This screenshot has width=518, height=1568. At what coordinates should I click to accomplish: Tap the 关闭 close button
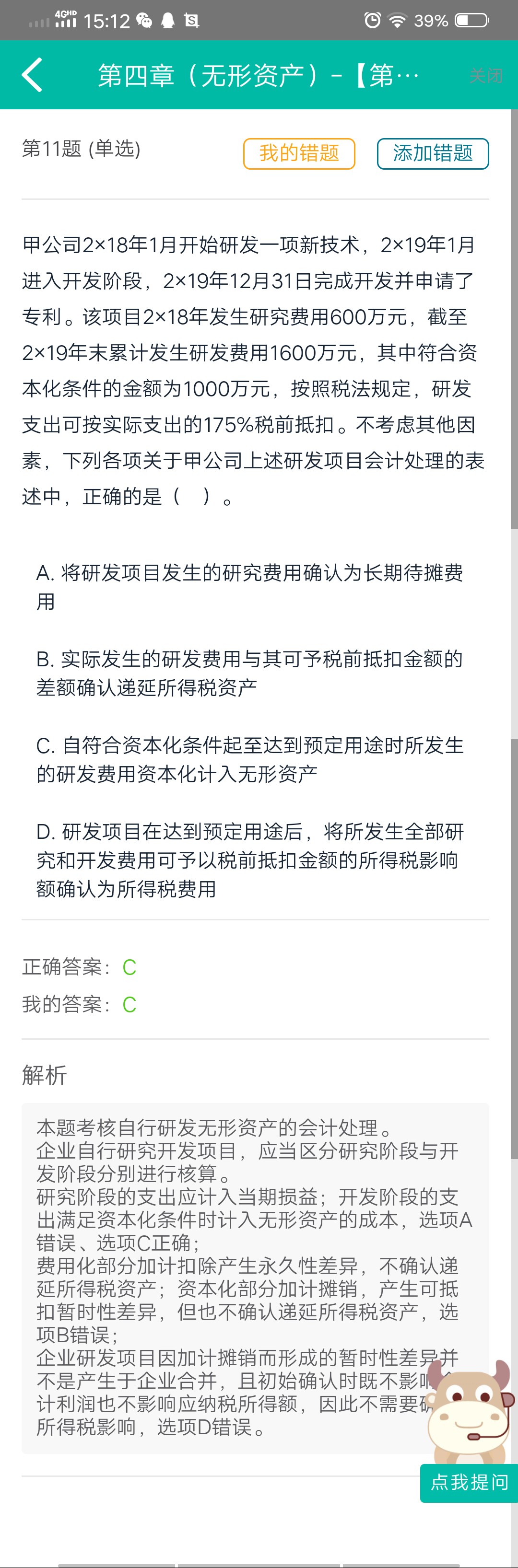coord(485,75)
